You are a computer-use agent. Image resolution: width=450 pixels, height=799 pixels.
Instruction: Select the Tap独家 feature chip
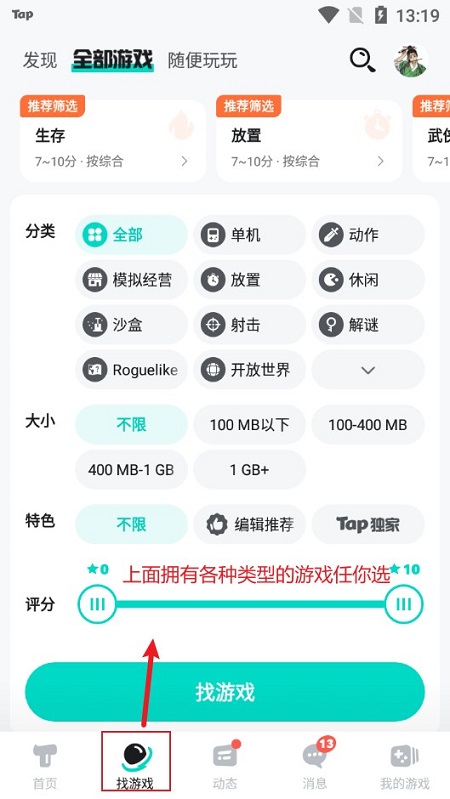point(368,524)
